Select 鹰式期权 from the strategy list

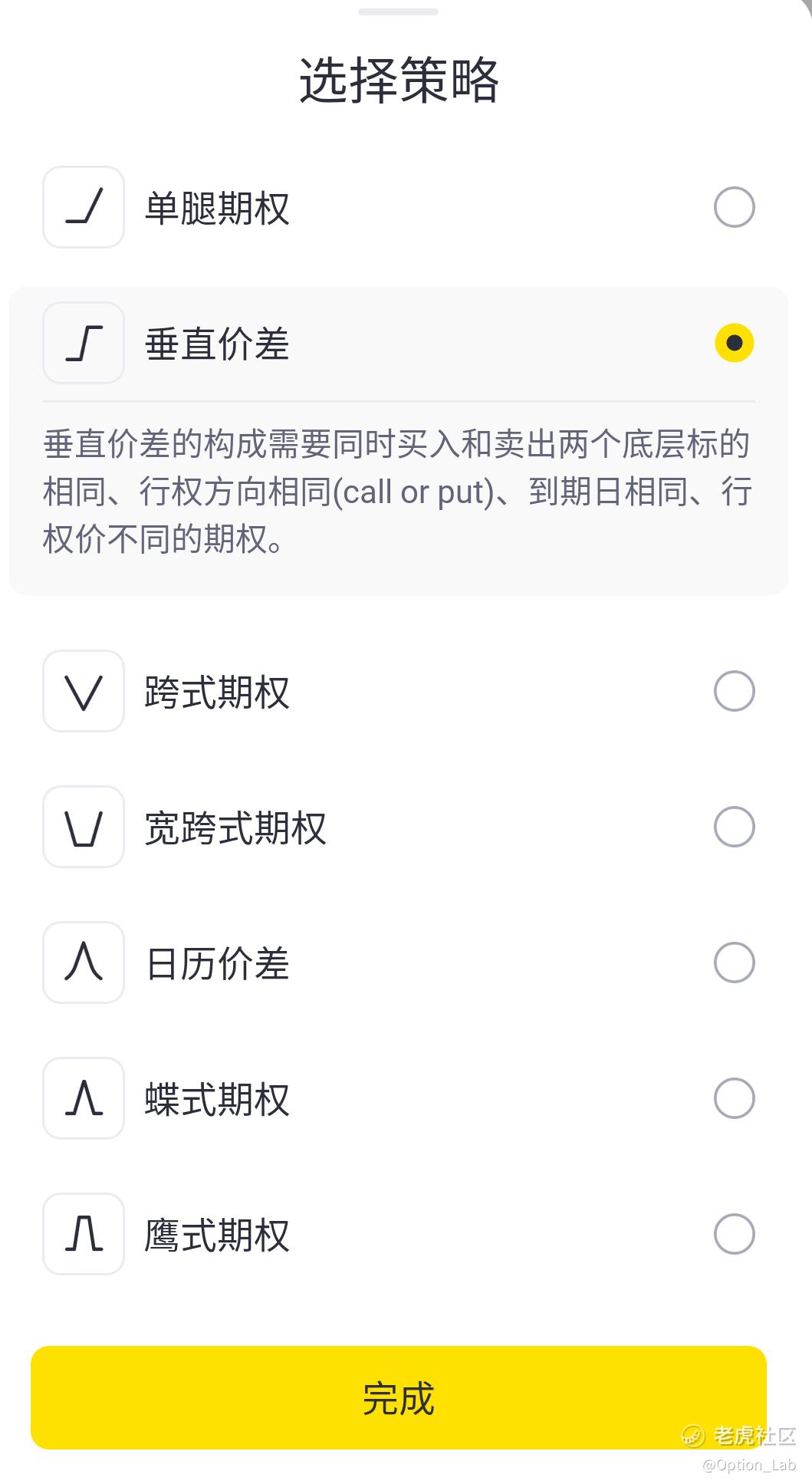(x=734, y=1234)
